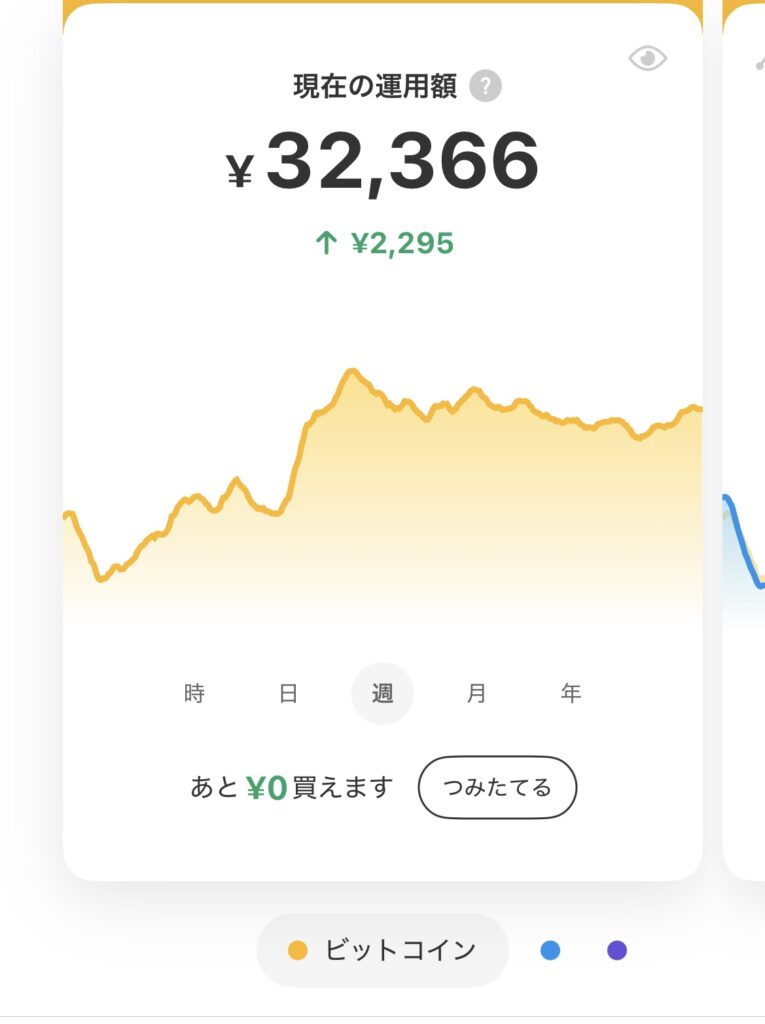The height and width of the screenshot is (1024, 765).
Task: Switch chart to 年 range
Action: click(x=570, y=693)
